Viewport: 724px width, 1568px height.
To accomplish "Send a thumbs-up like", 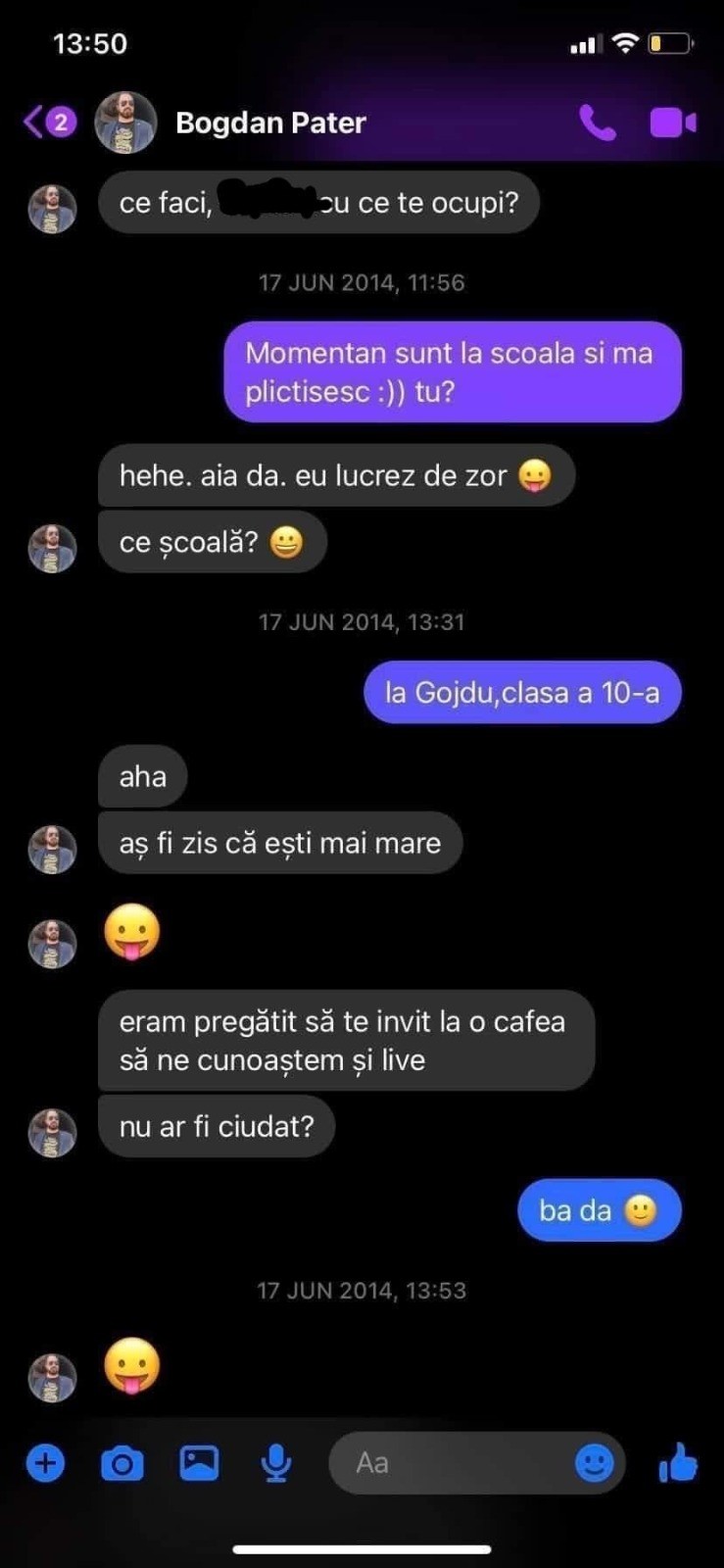I will 678,1462.
